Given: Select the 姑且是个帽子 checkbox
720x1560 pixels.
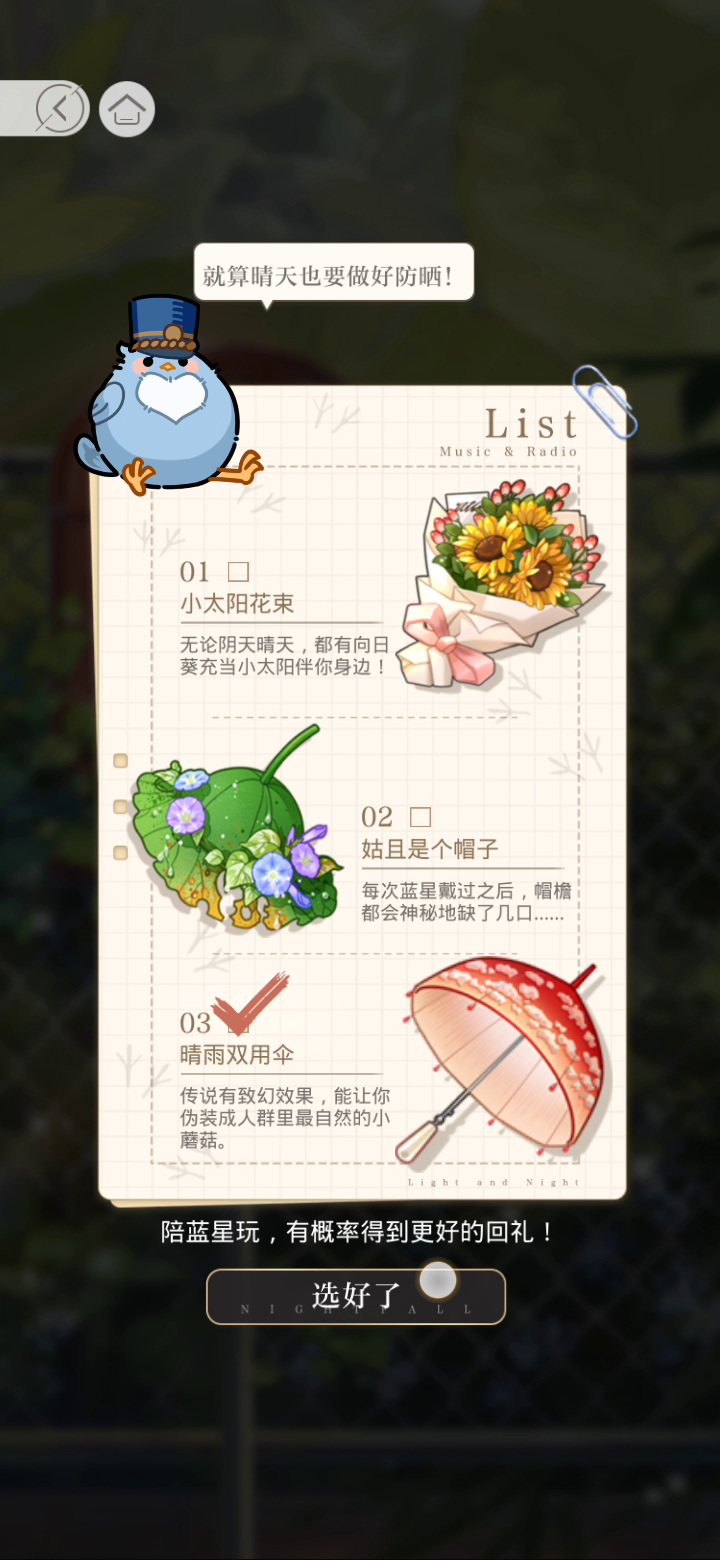Looking at the screenshot, I should click(x=420, y=817).
